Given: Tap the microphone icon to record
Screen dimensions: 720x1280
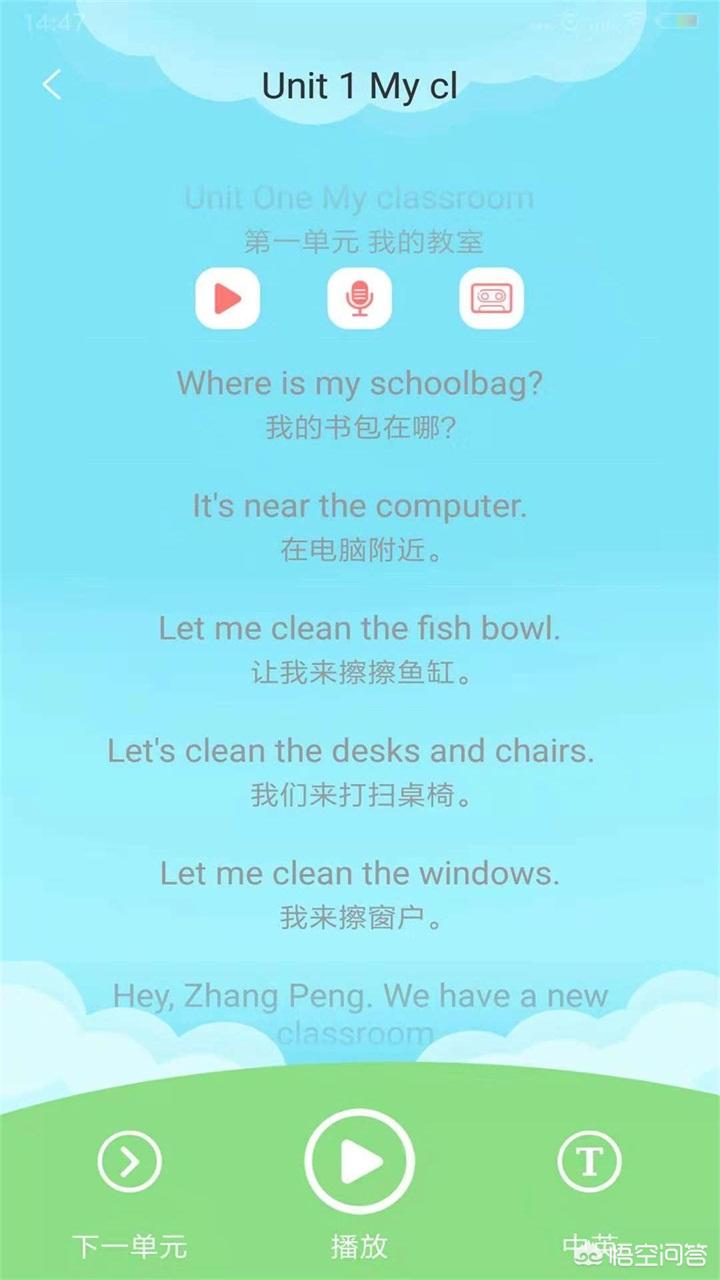Looking at the screenshot, I should click(359, 298).
